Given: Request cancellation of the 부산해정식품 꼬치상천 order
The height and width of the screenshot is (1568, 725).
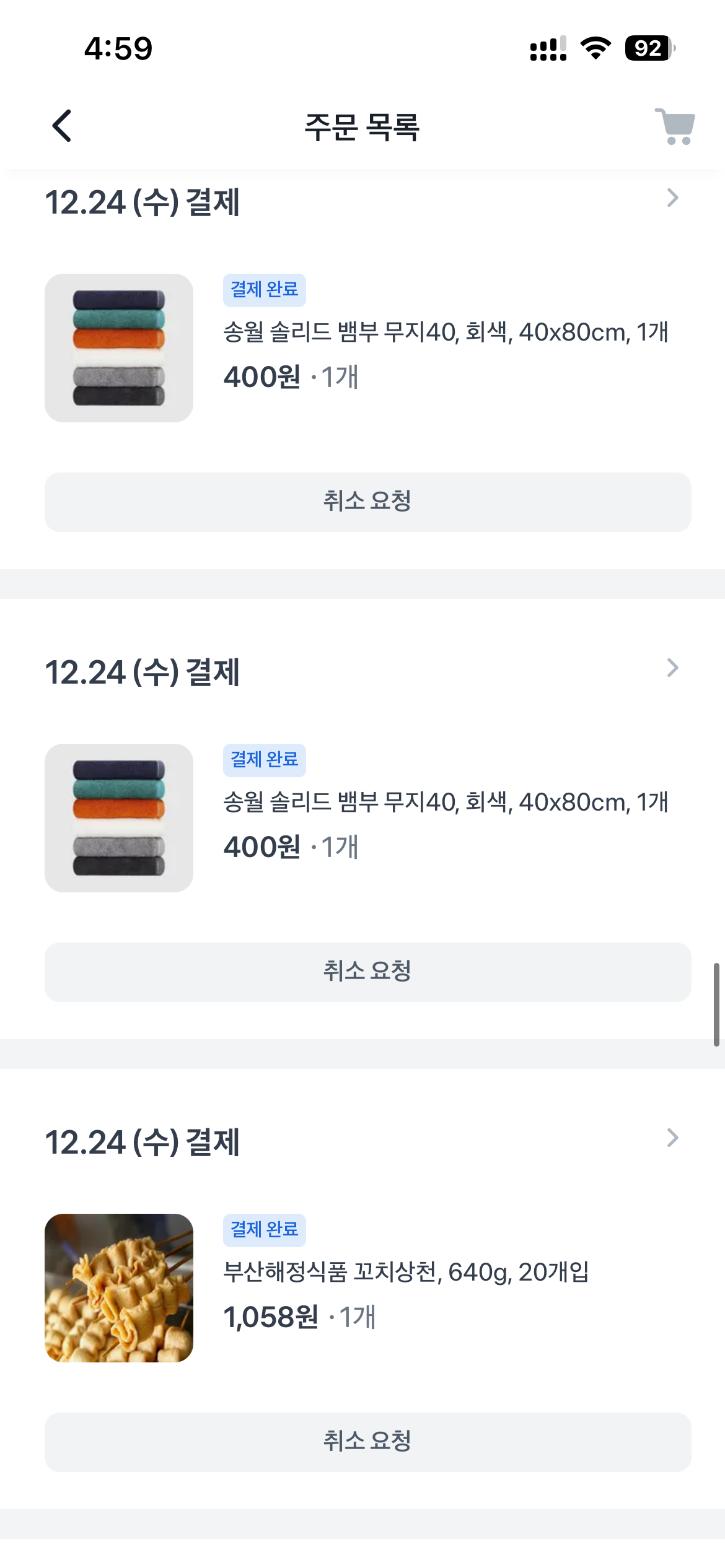Looking at the screenshot, I should pos(367,1442).
